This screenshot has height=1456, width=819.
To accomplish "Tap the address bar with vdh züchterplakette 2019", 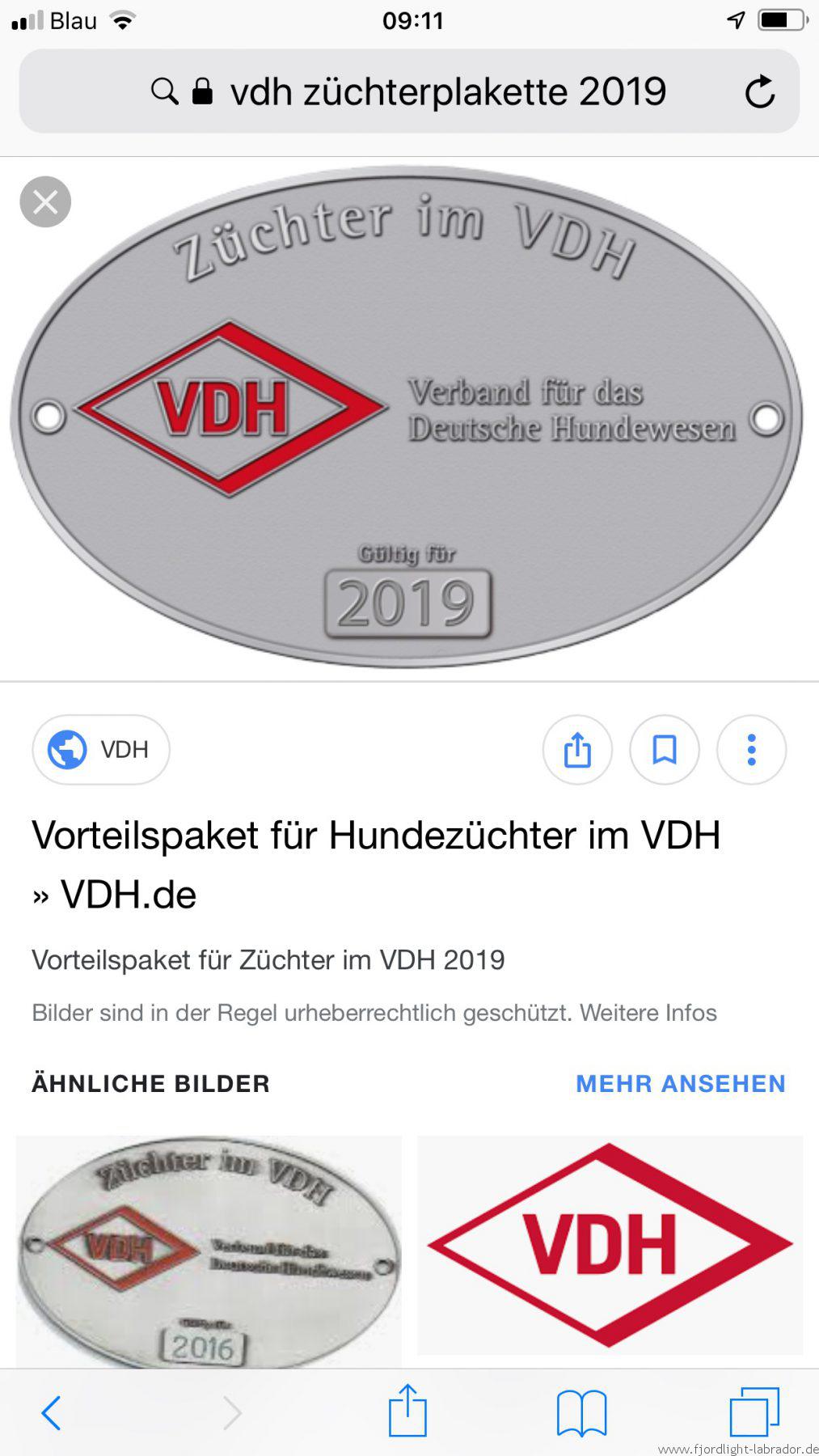I will [x=409, y=91].
